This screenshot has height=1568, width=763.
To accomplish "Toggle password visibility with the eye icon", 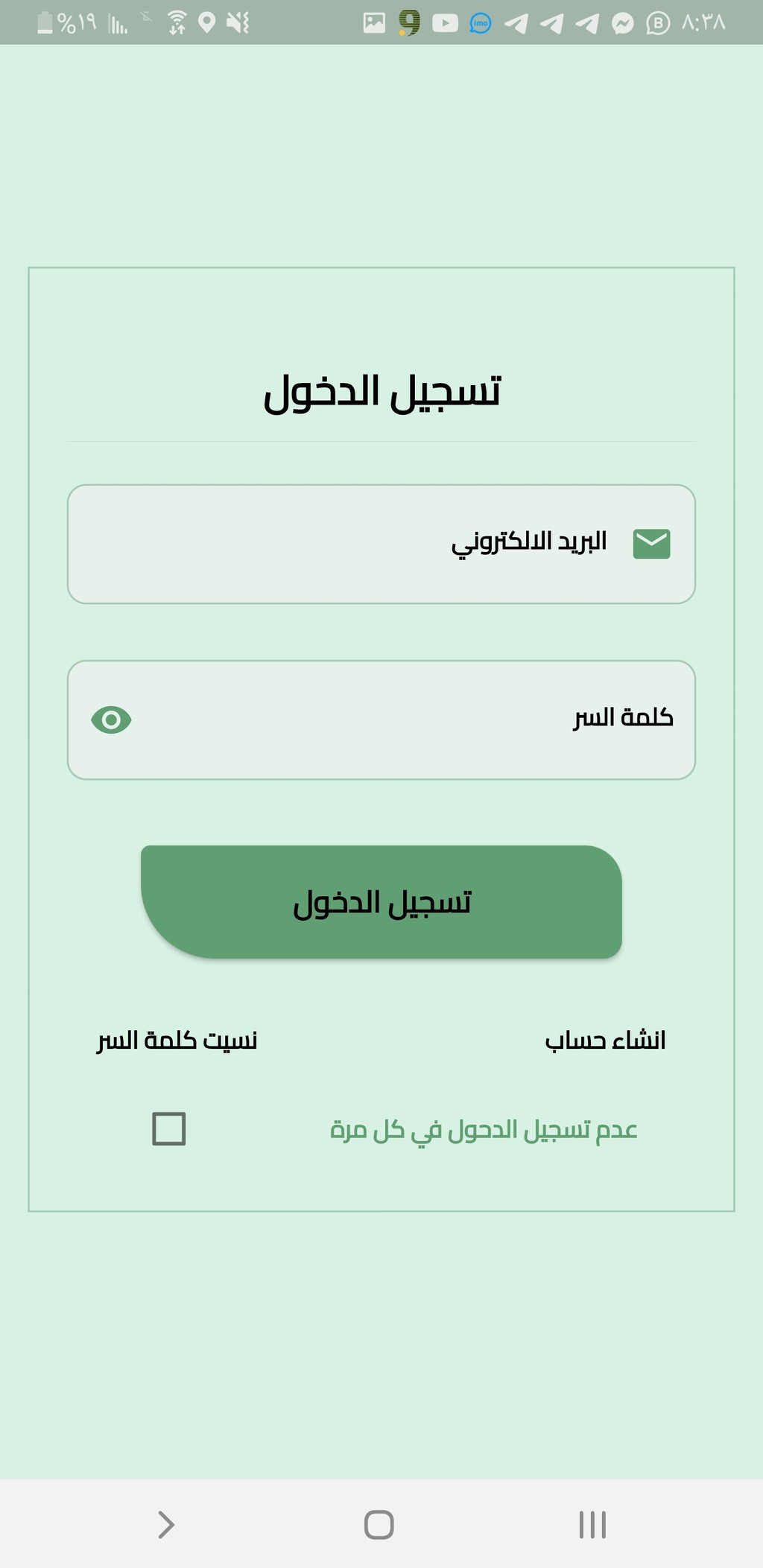I will point(111,720).
